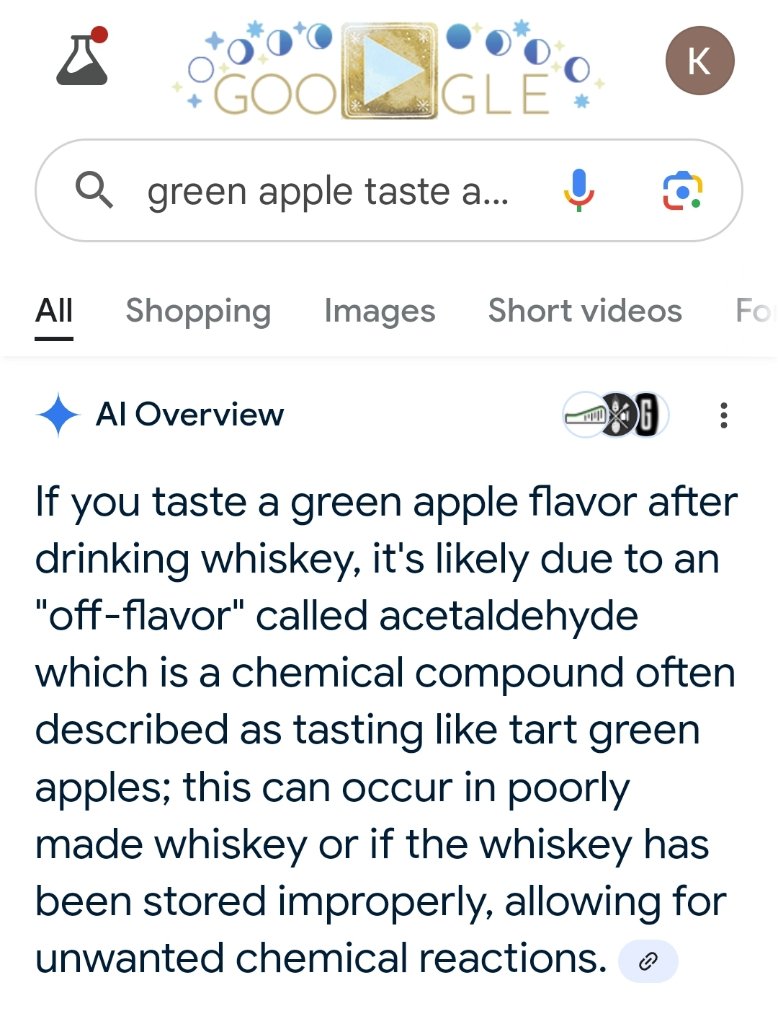Screen dimensions: 778x1024
Task: Play the animated Google Doodle
Action: (x=389, y=72)
